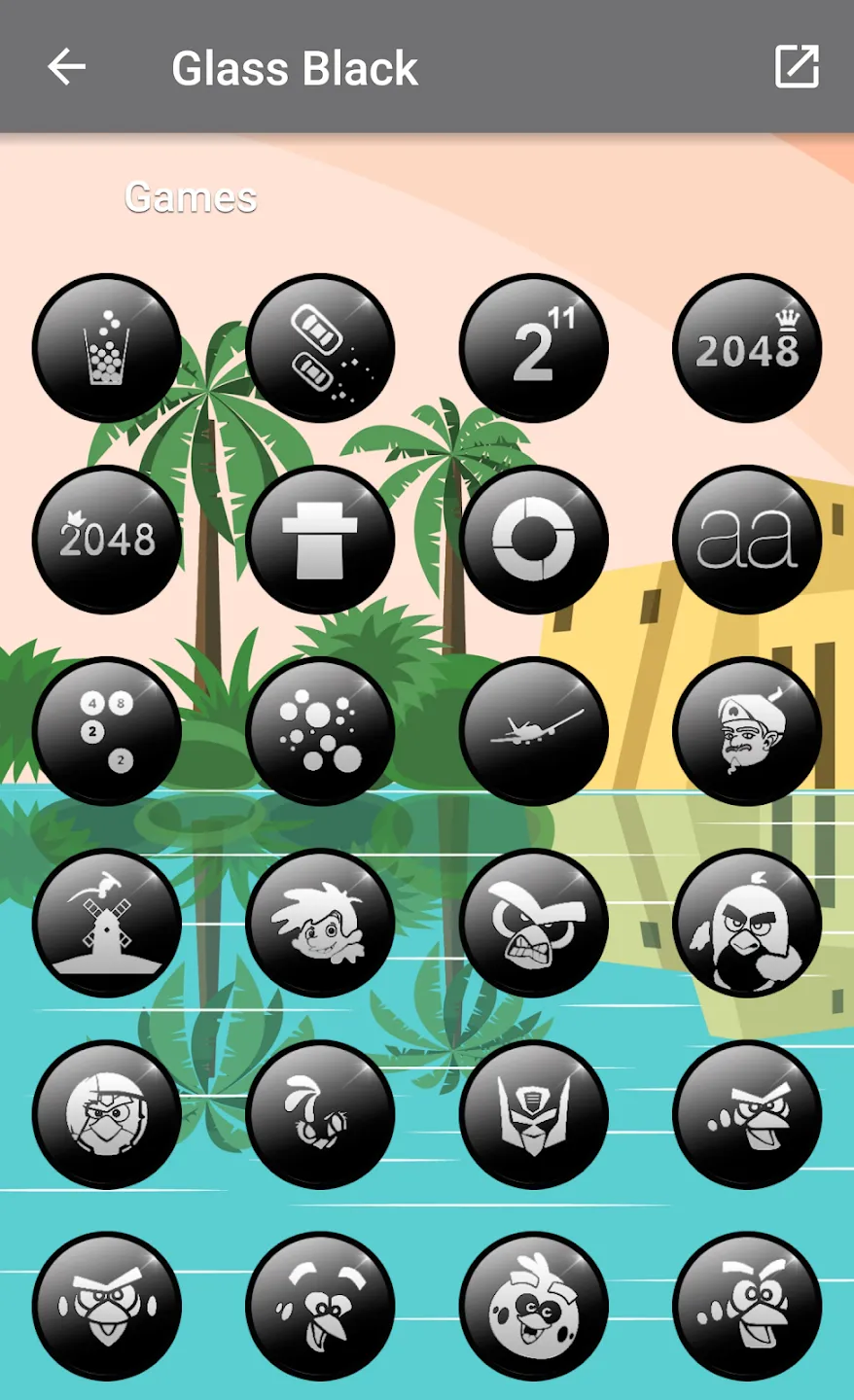The width and height of the screenshot is (854, 1400).
Task: Select the airplane icon
Action: [x=534, y=731]
